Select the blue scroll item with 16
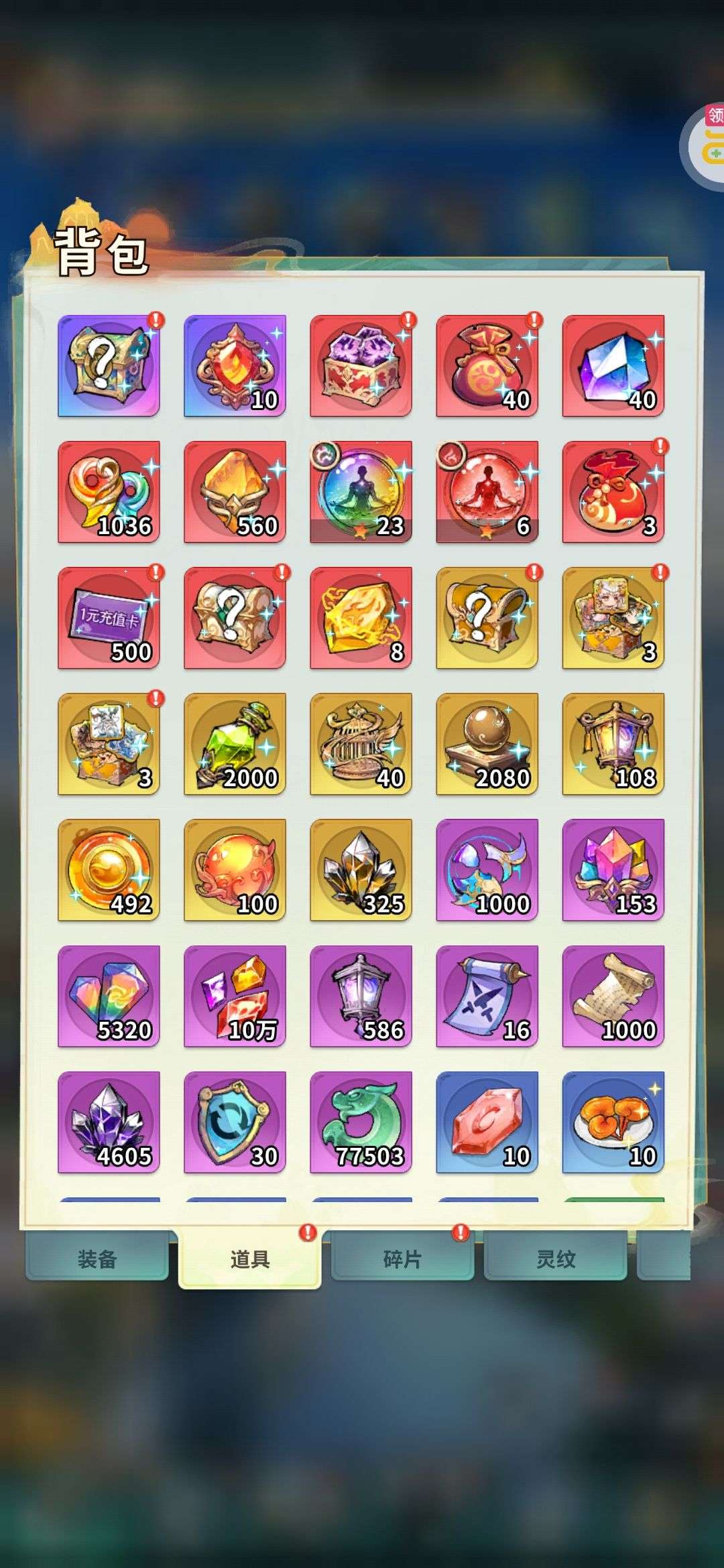 tap(487, 996)
